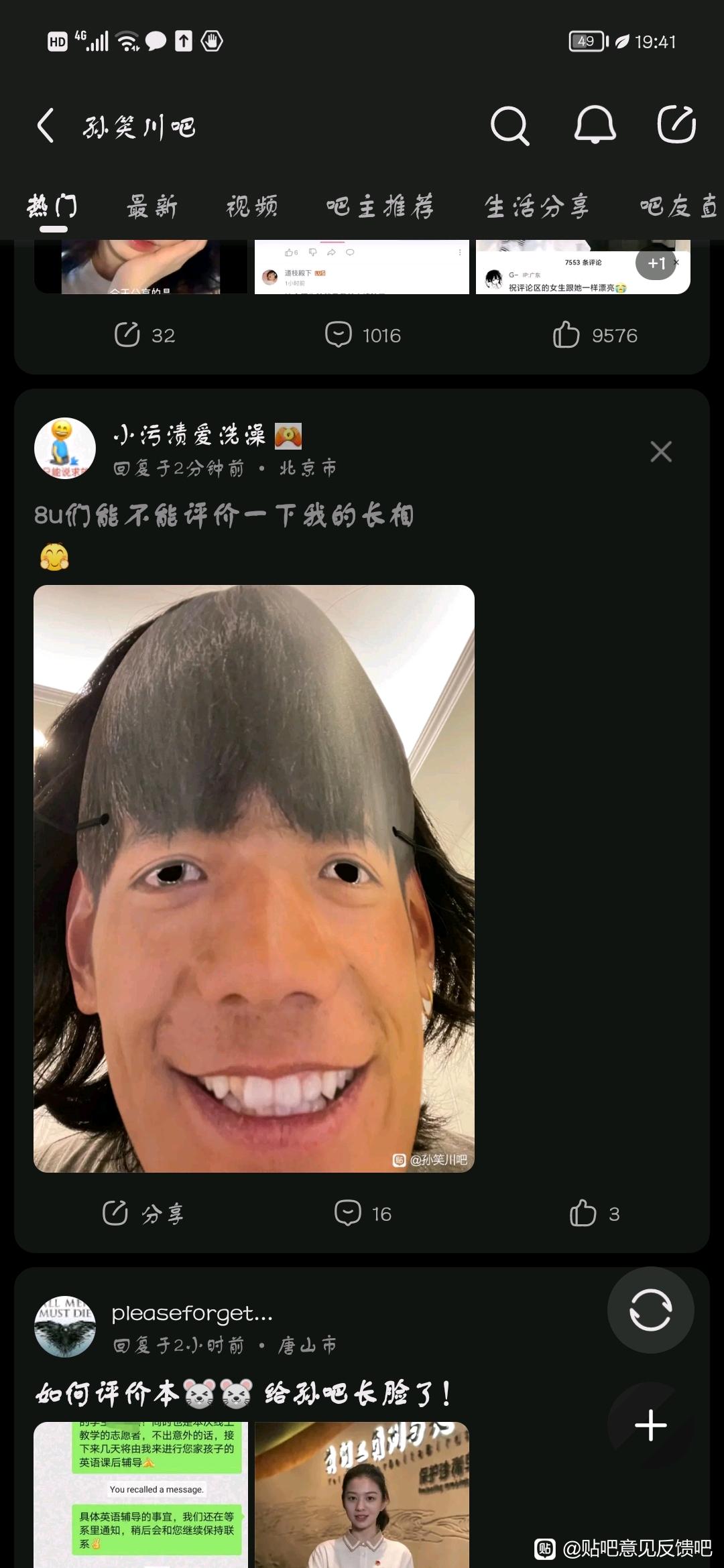Go back from 孙笑川吧
The height and width of the screenshot is (1568, 724).
46,125
